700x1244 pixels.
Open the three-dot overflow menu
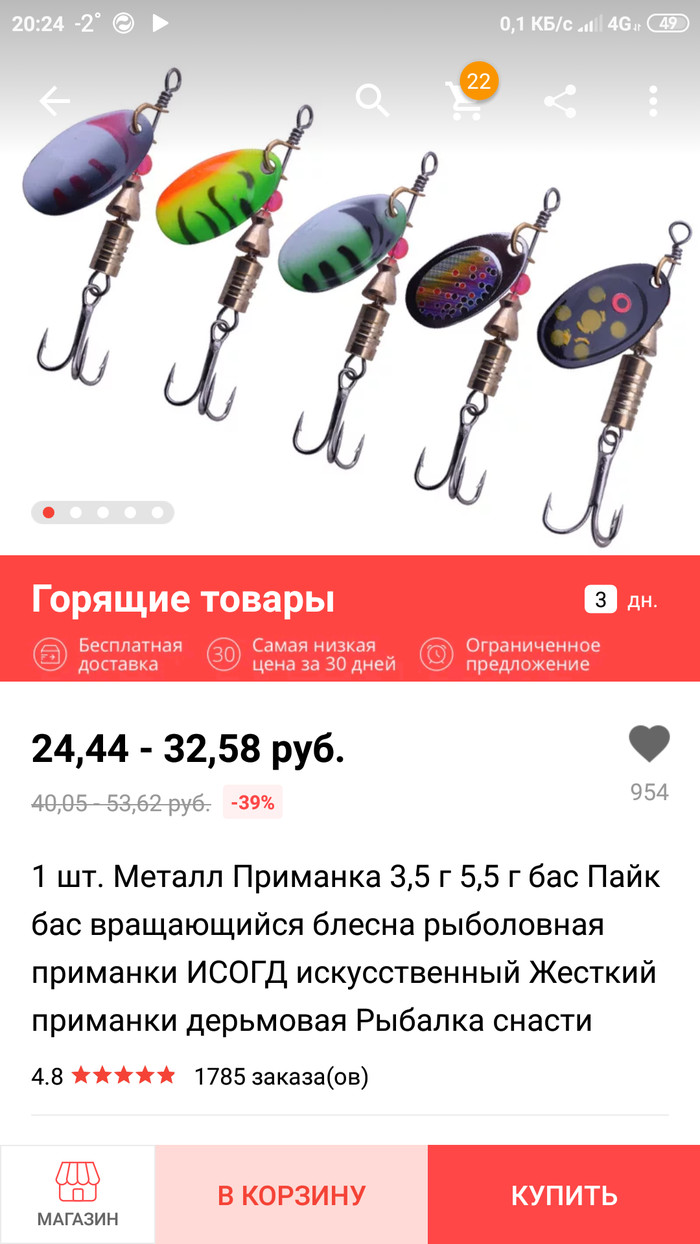[x=653, y=101]
